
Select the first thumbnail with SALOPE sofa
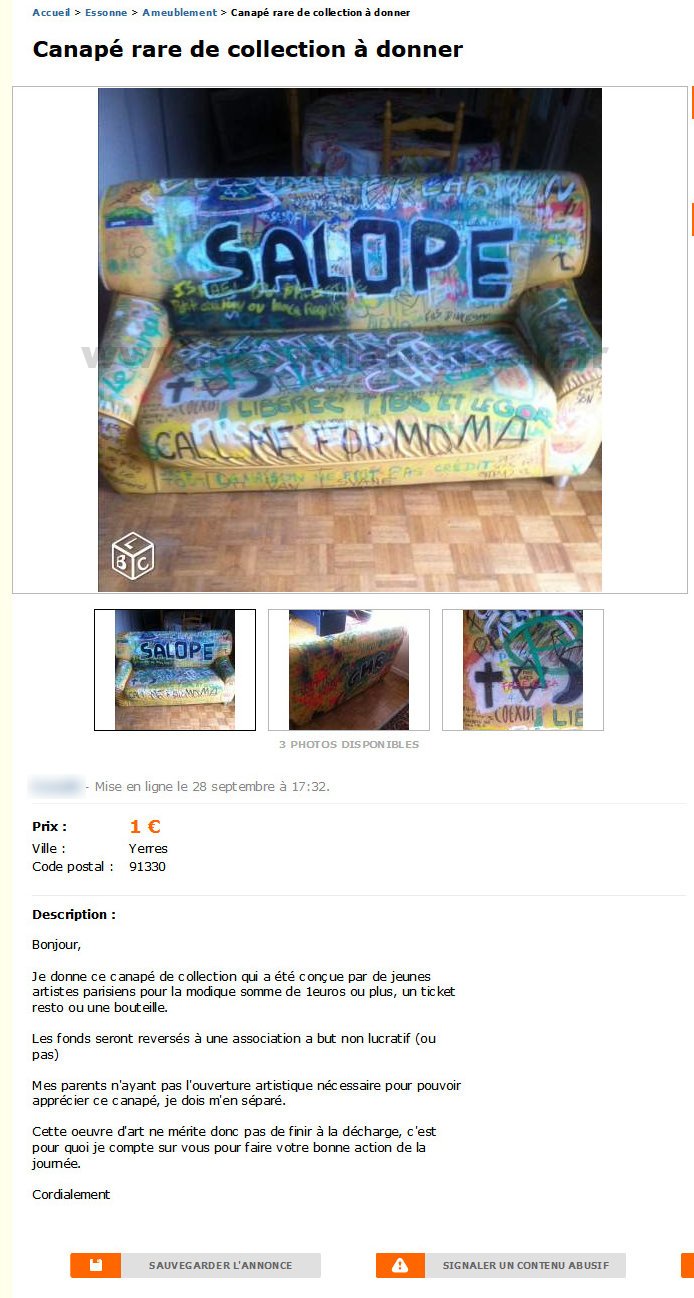175,669
